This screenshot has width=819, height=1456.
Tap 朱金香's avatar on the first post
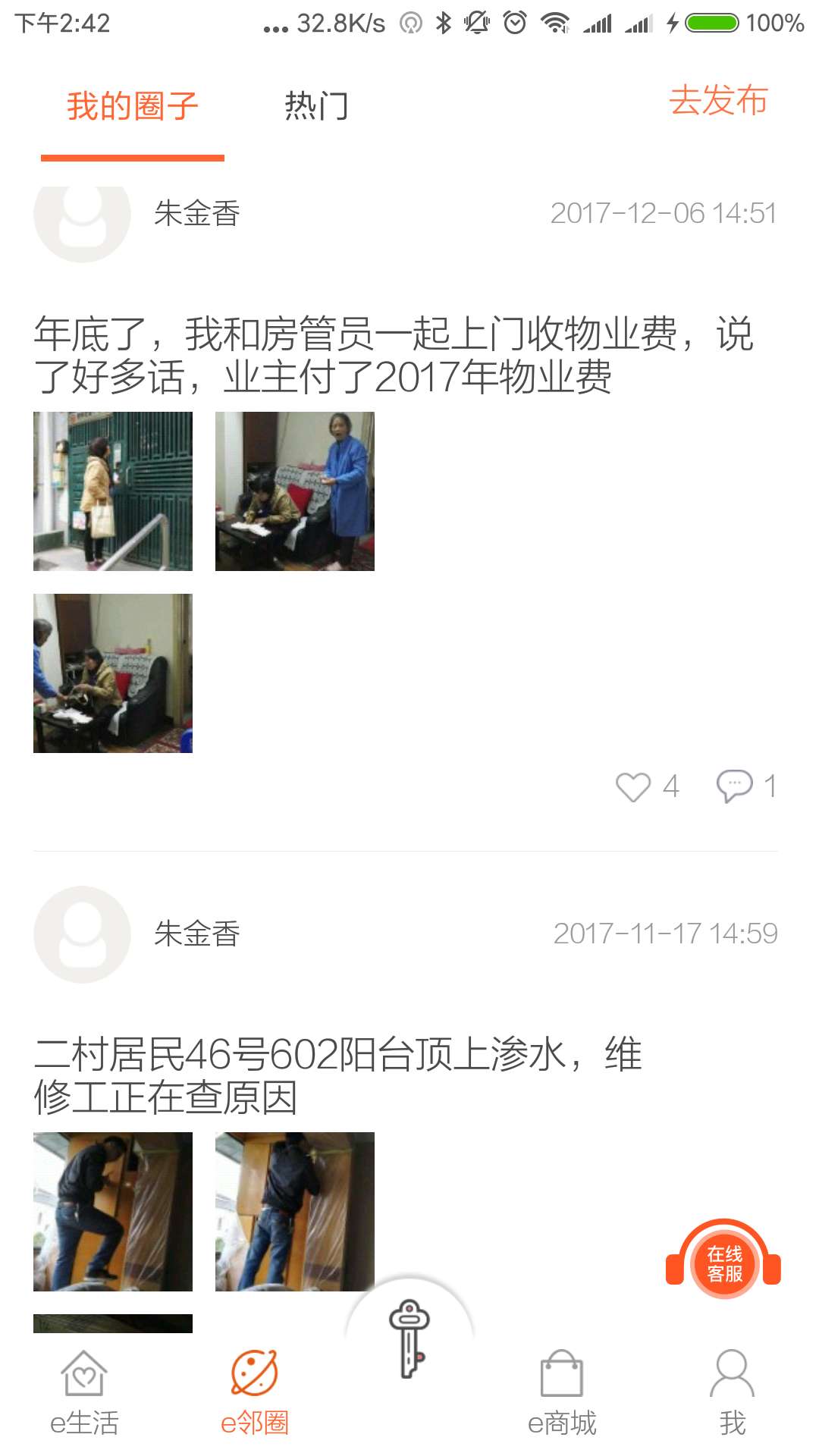pos(80,215)
